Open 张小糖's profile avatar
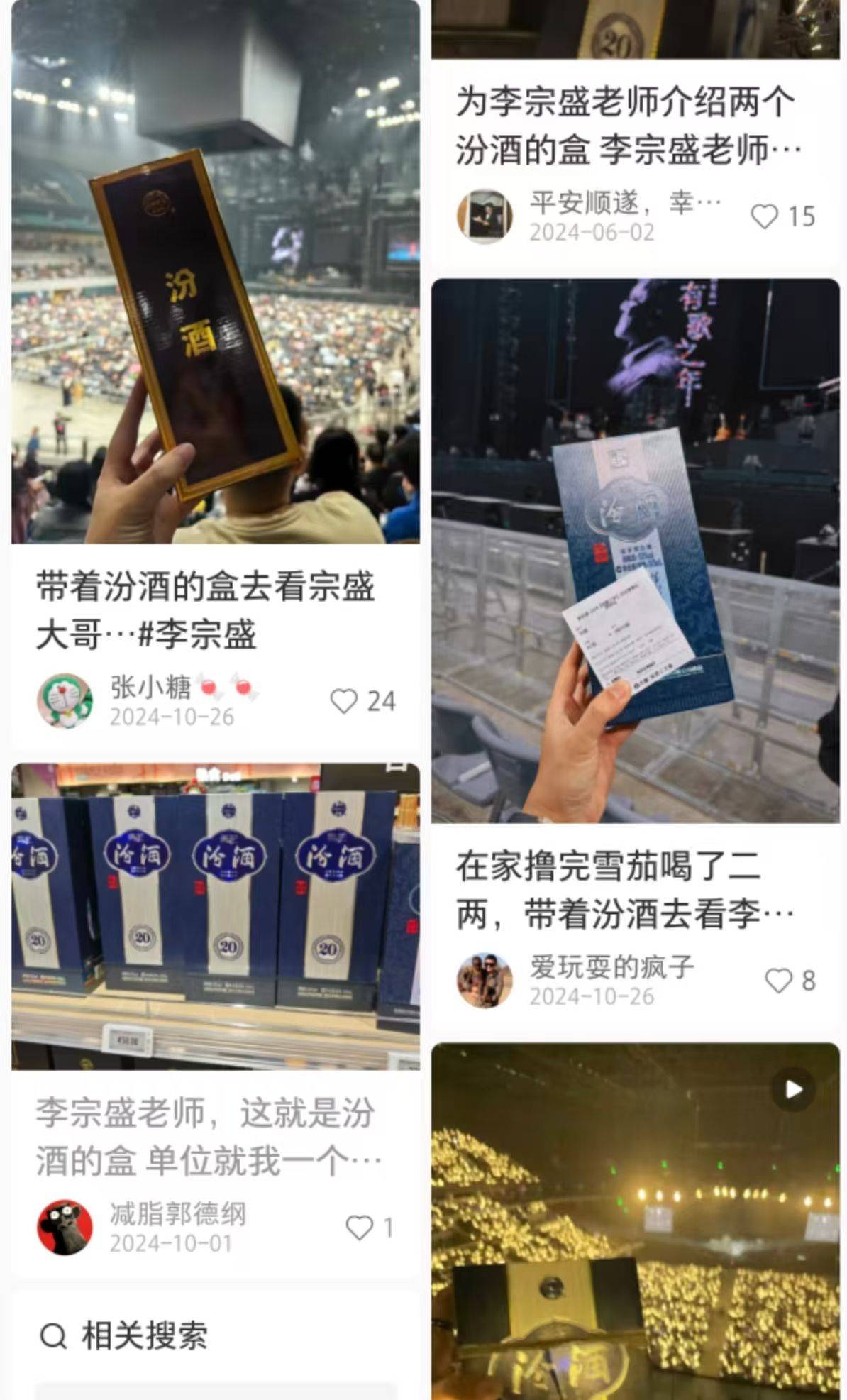 coord(64,701)
